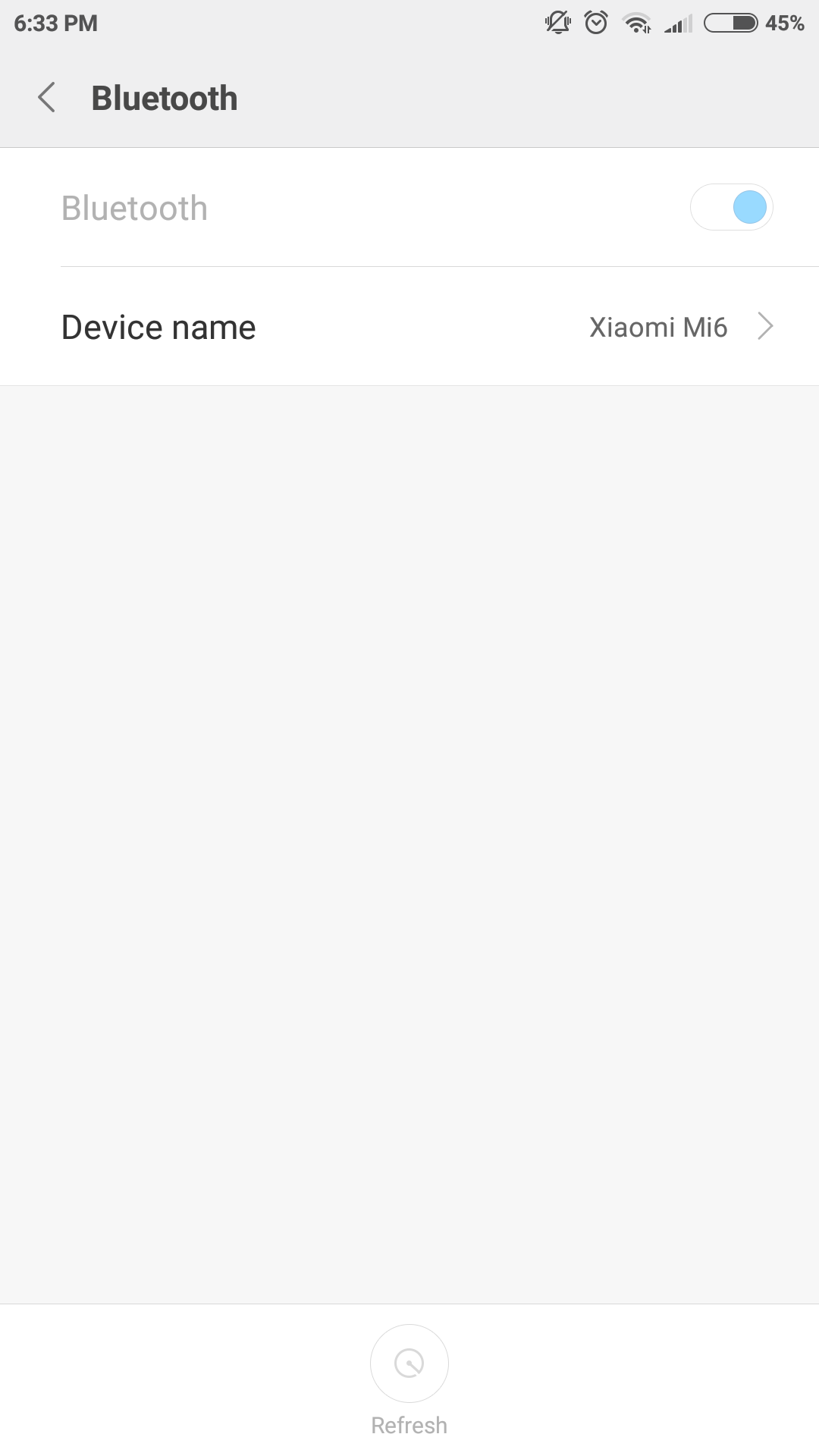Open Device name Xiaomi Mi6 row
The height and width of the screenshot is (1456, 819).
(409, 327)
